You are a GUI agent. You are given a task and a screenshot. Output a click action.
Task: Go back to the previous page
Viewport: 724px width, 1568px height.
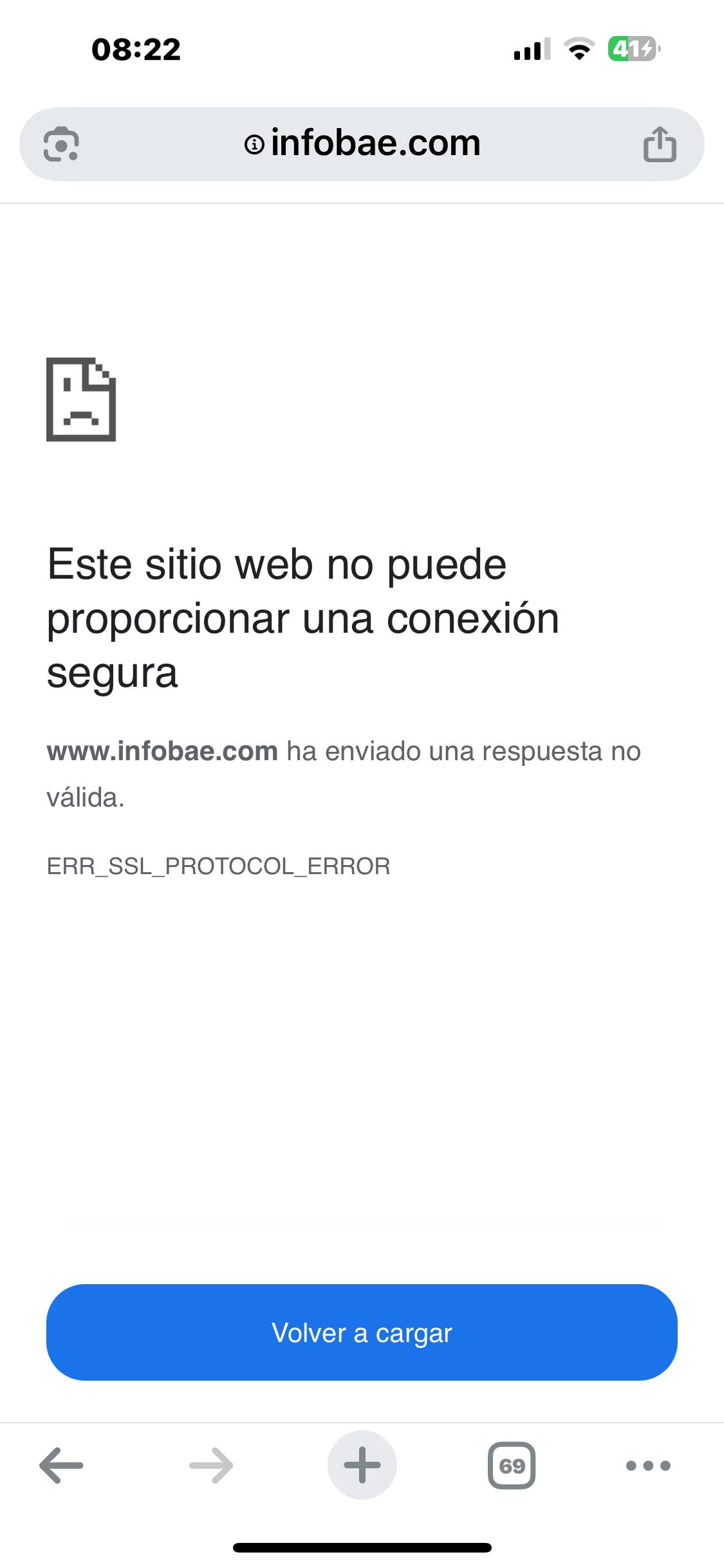(x=62, y=1466)
